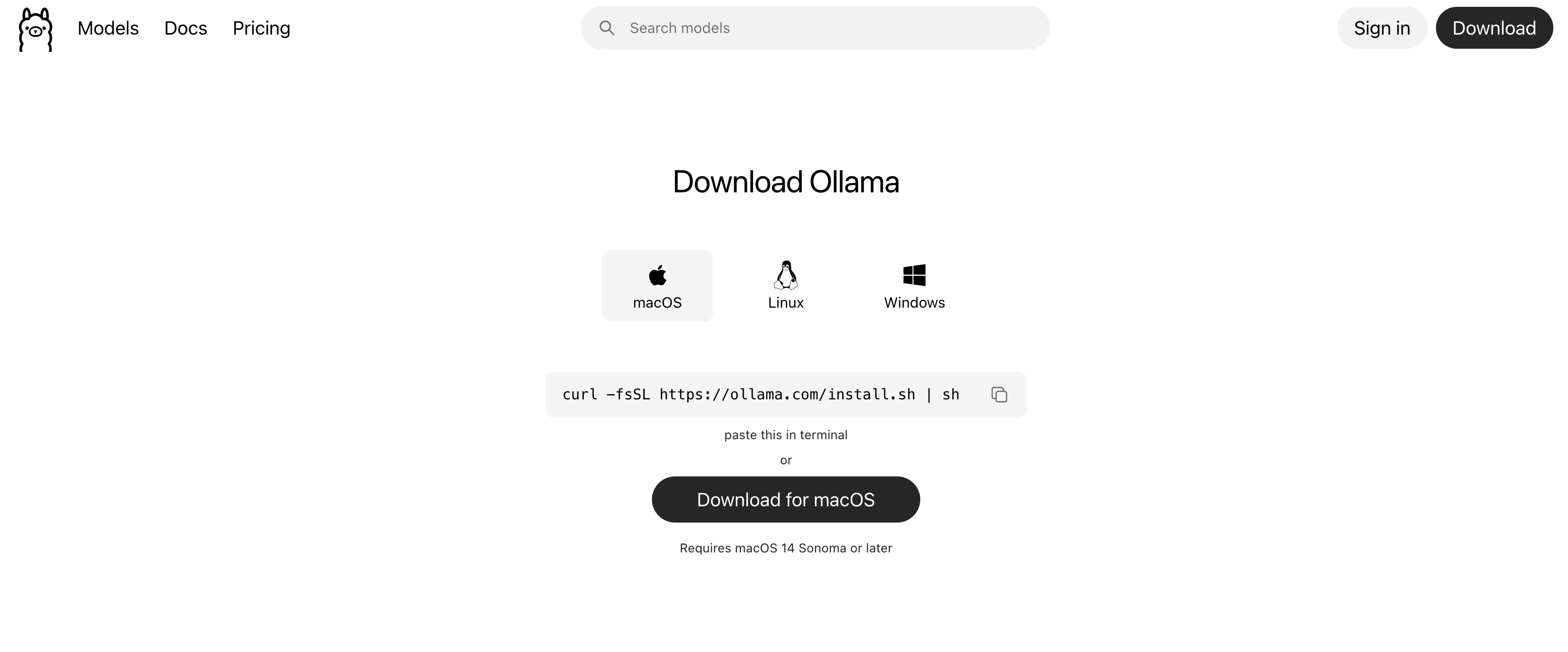Go to Docs
This screenshot has width=1568, height=652.
click(186, 28)
